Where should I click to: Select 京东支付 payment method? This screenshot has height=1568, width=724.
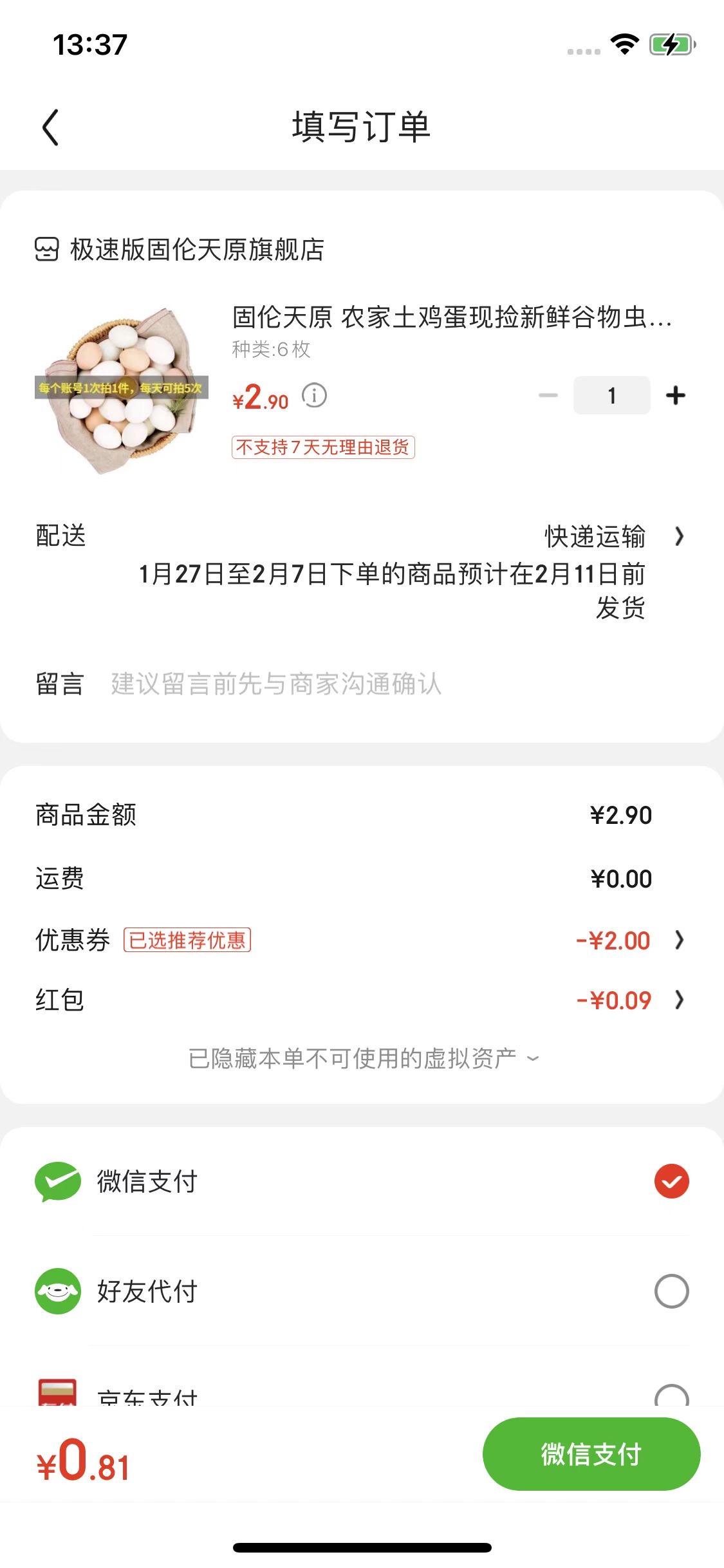tap(671, 1395)
